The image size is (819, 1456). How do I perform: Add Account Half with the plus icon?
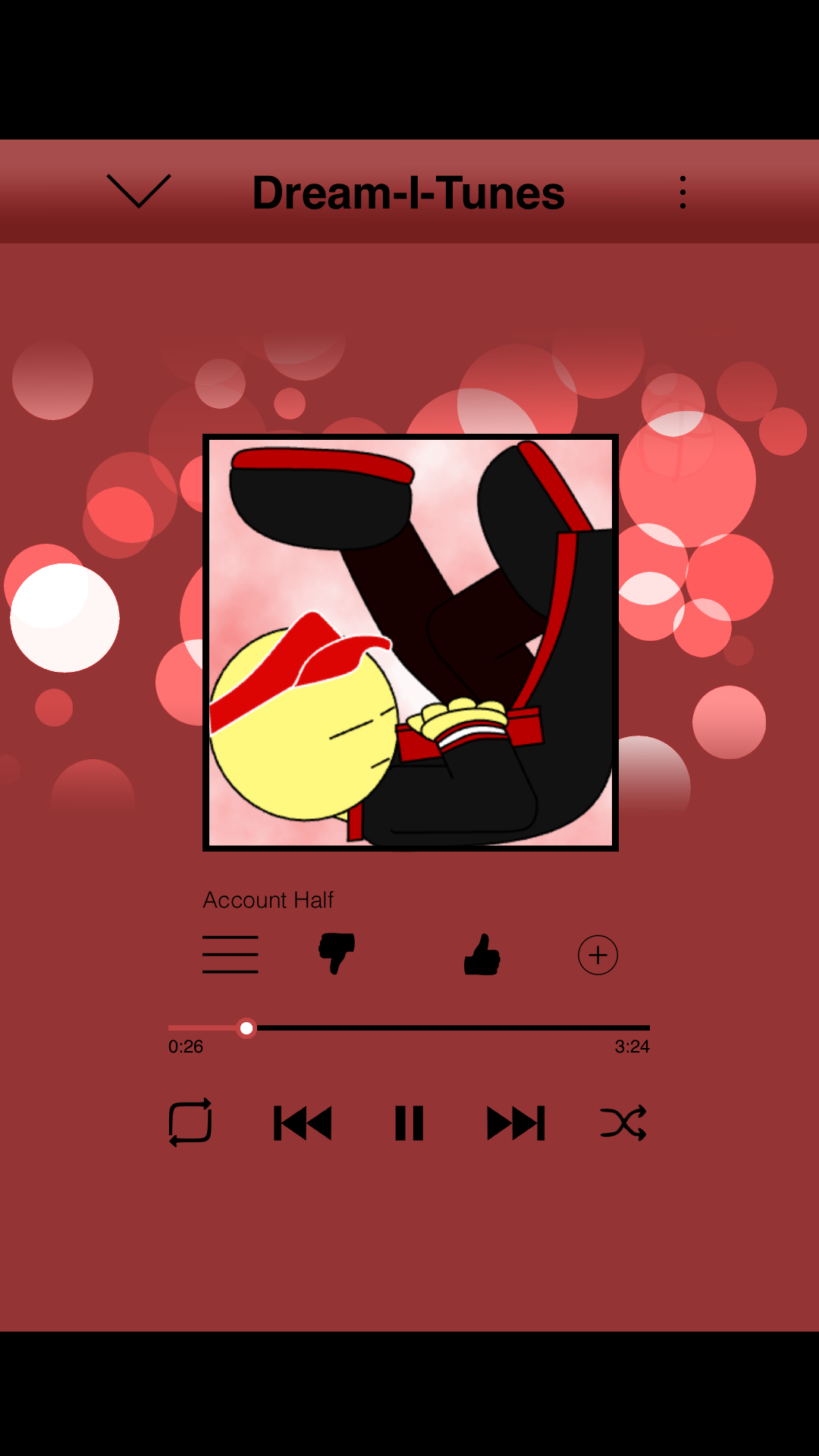coord(598,955)
